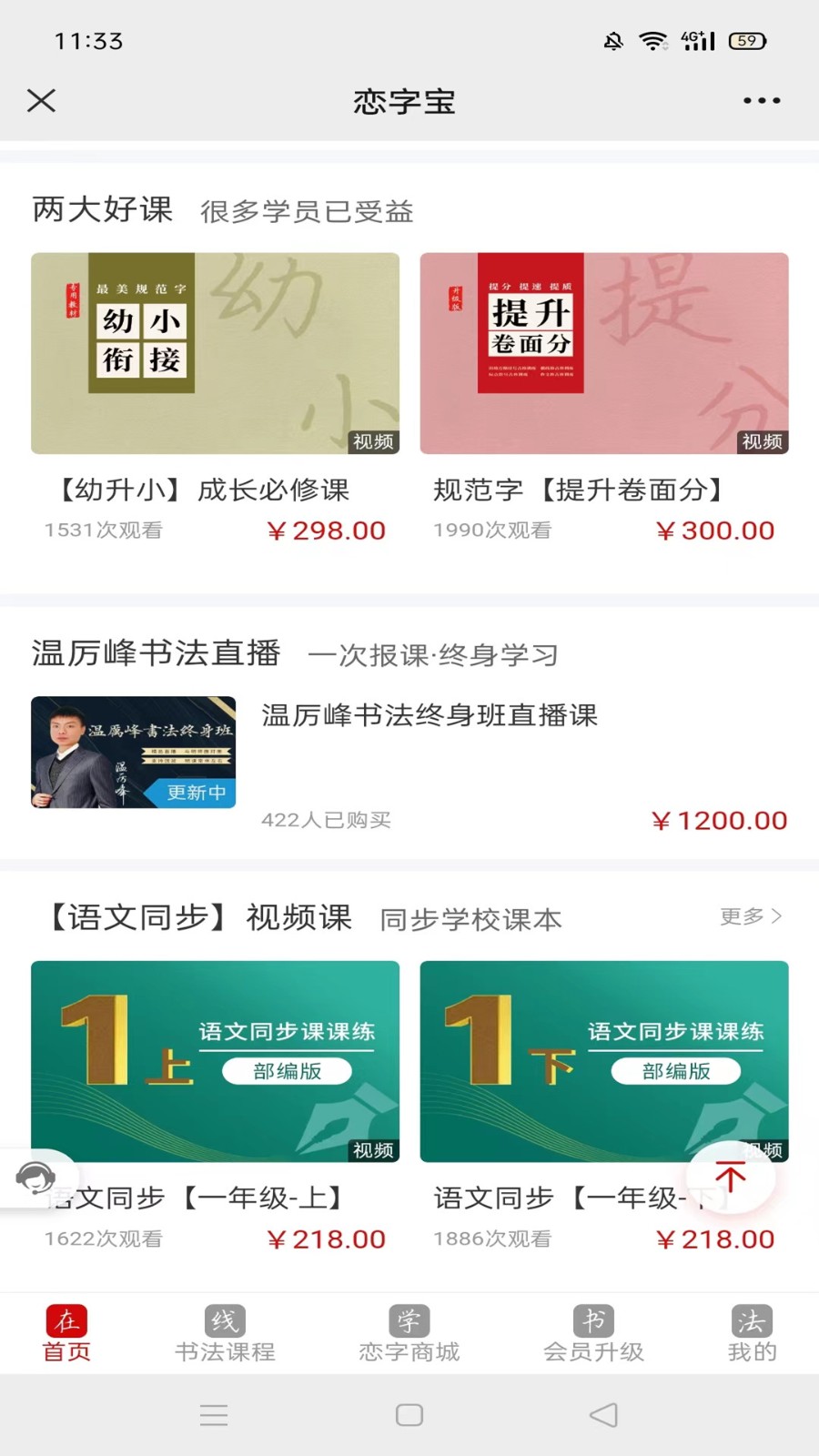Tap the 更新中 badge on the livestream

(x=197, y=793)
